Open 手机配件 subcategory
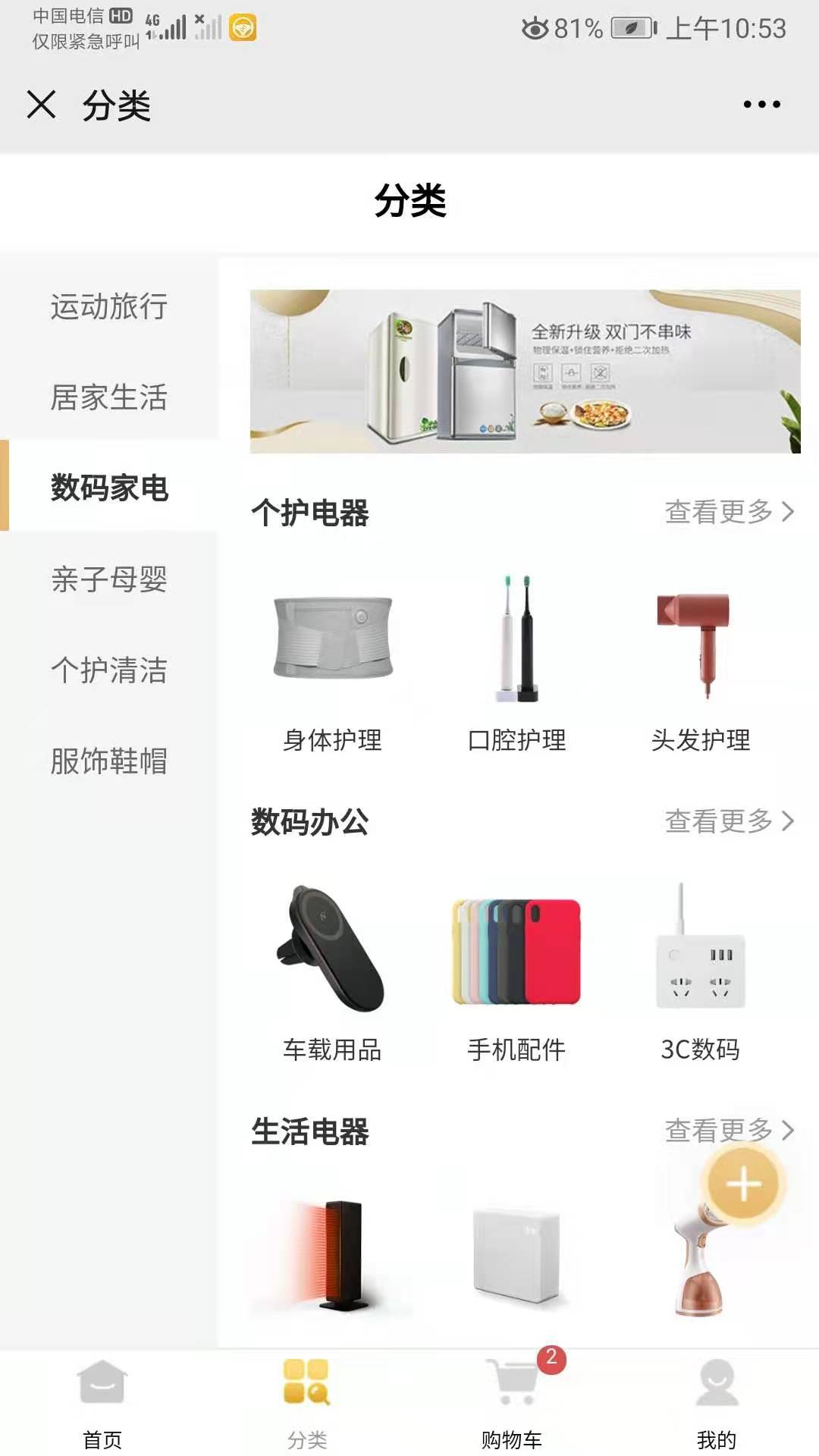The width and height of the screenshot is (819, 1456). point(516,971)
